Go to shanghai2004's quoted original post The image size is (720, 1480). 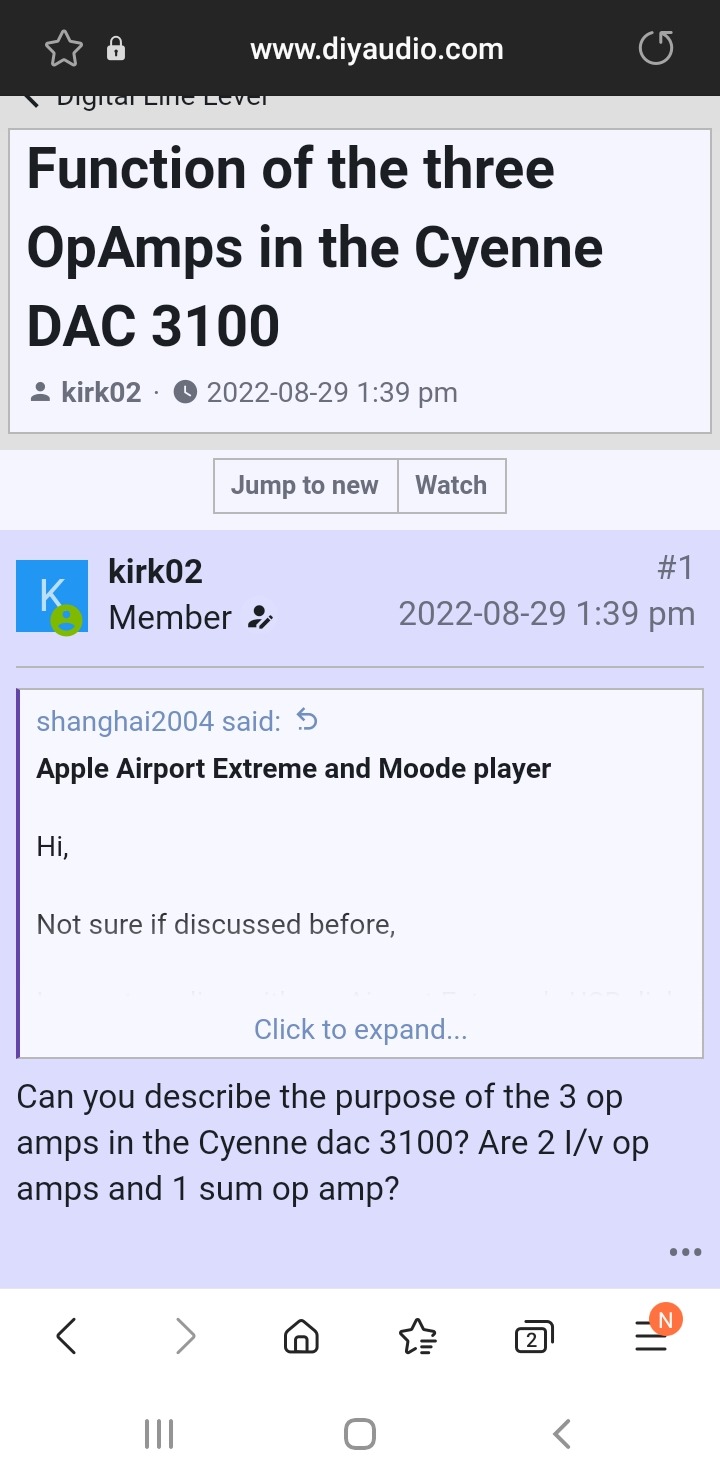coord(307,720)
